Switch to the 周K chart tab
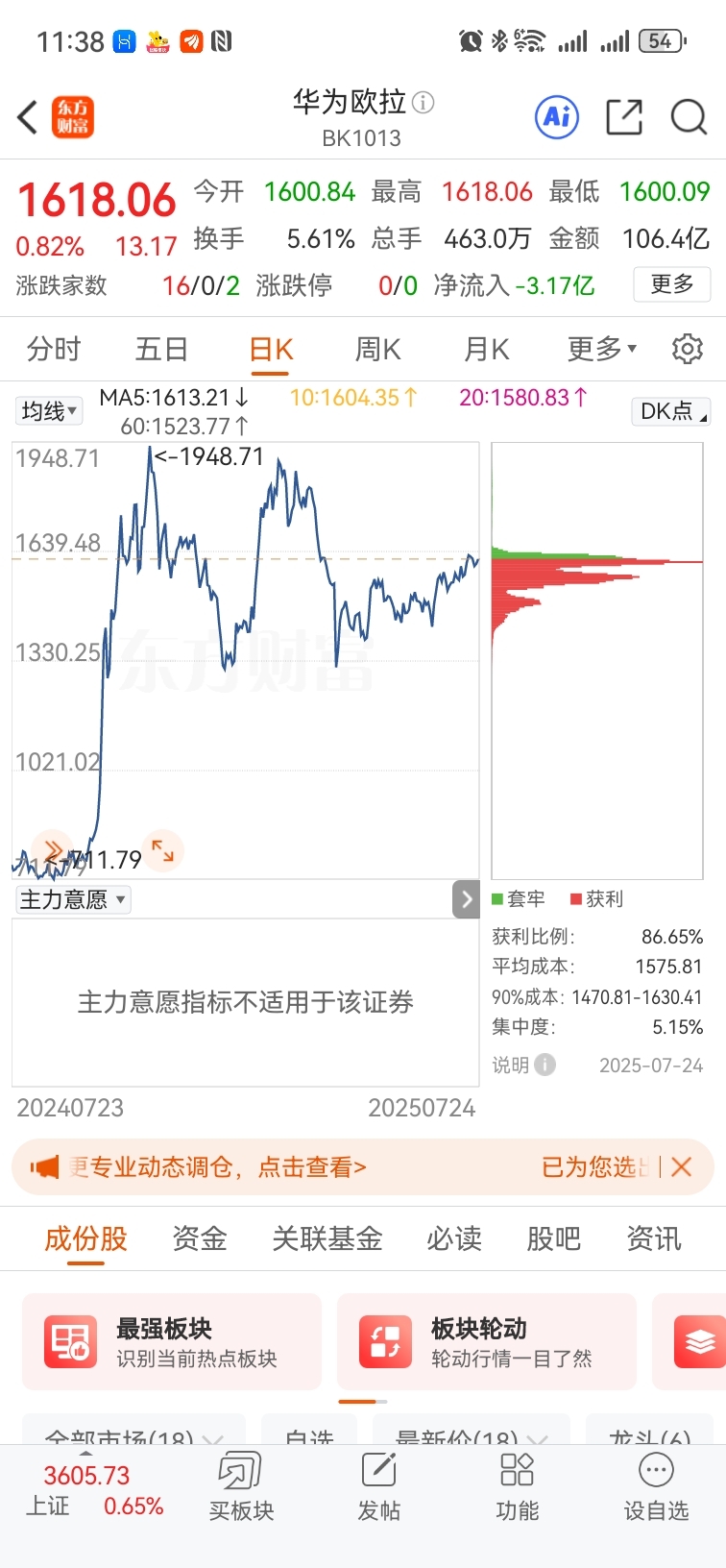This screenshot has width=726, height=1568. tap(377, 349)
